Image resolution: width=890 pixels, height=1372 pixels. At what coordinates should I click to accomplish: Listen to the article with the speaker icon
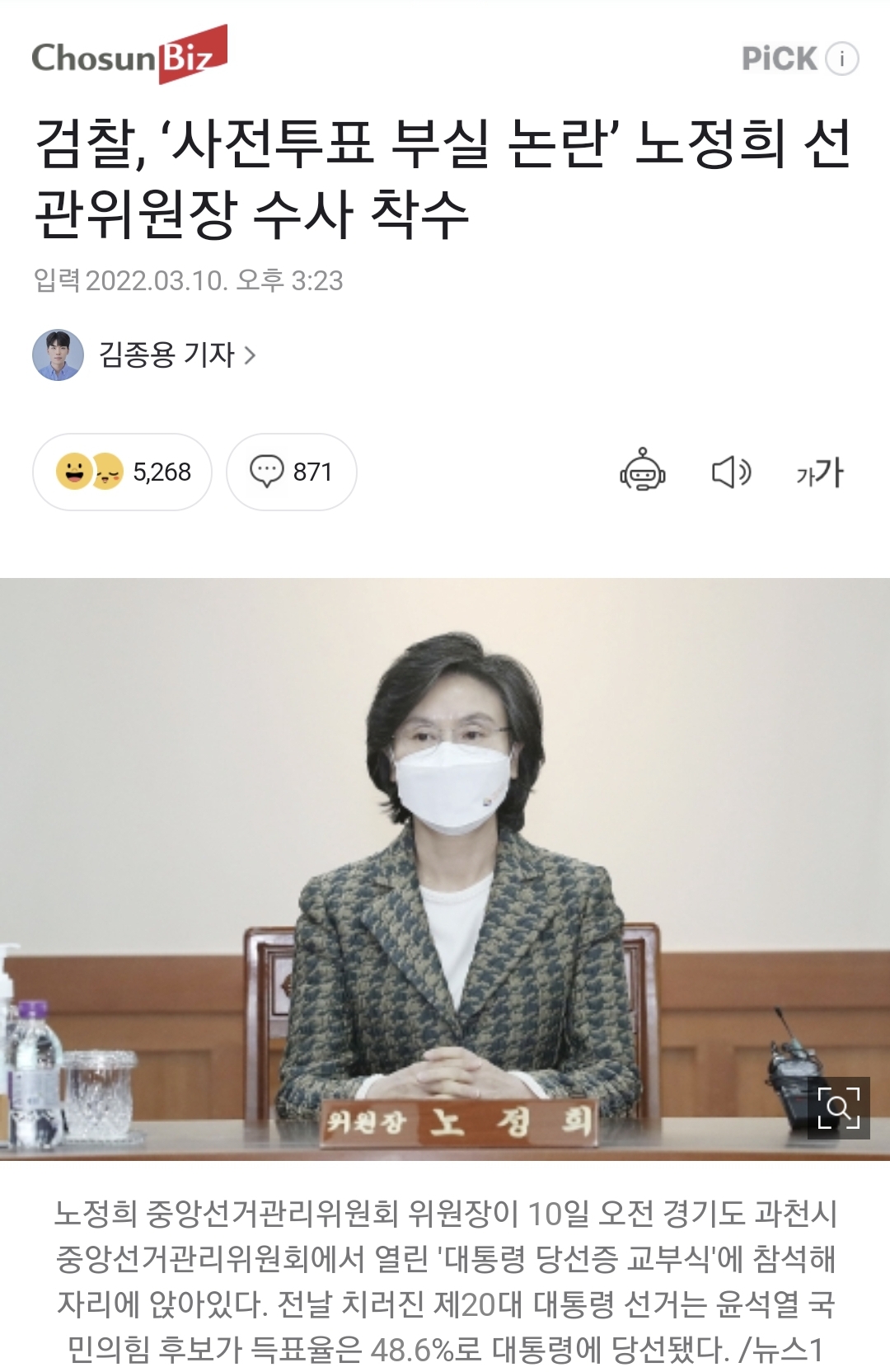pos(731,472)
